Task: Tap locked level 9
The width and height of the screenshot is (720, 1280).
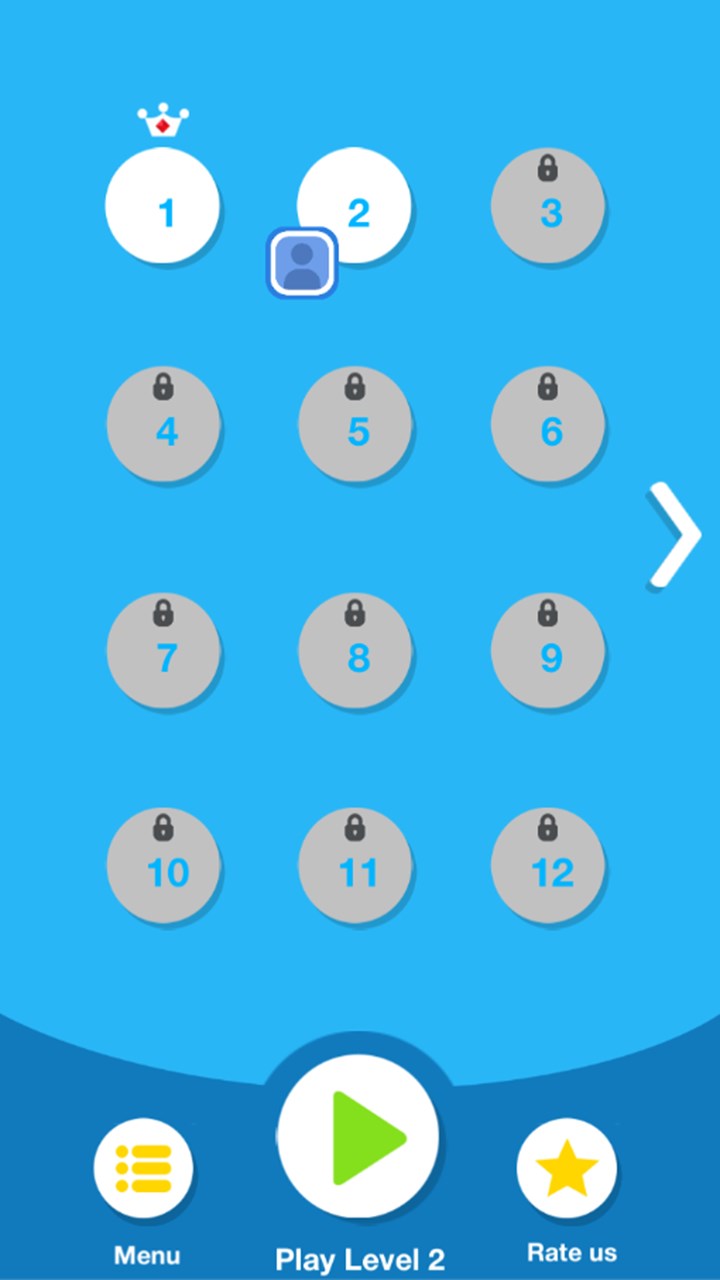Action: click(548, 650)
